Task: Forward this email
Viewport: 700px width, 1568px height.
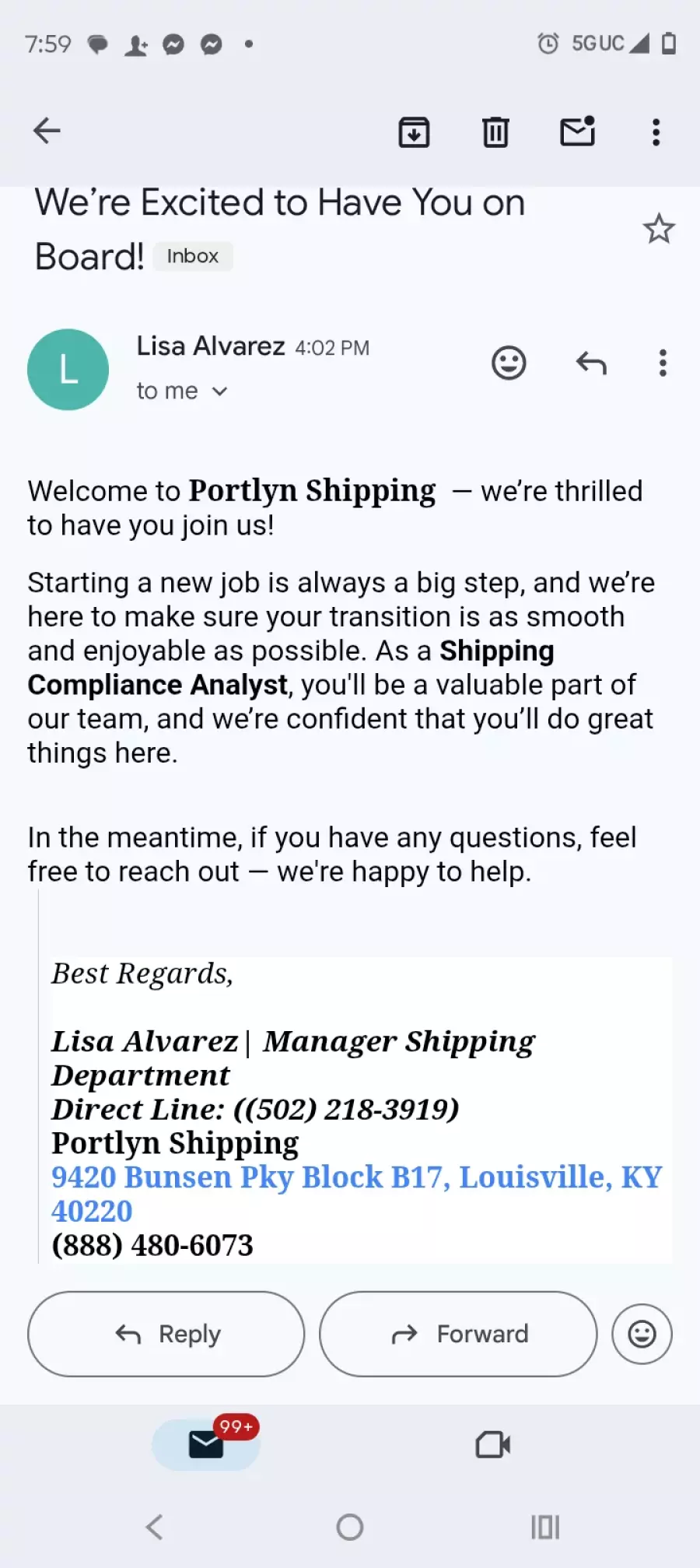Action: pyautogui.click(x=458, y=1334)
